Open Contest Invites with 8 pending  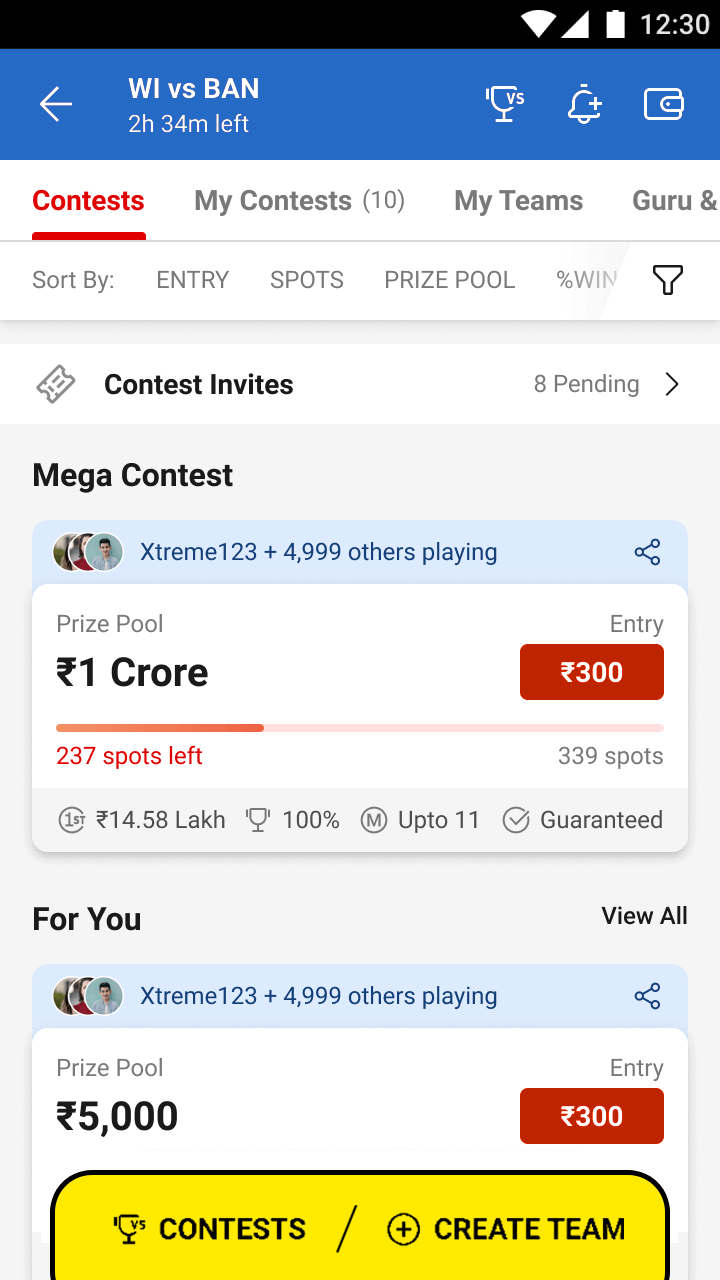pyautogui.click(x=360, y=384)
